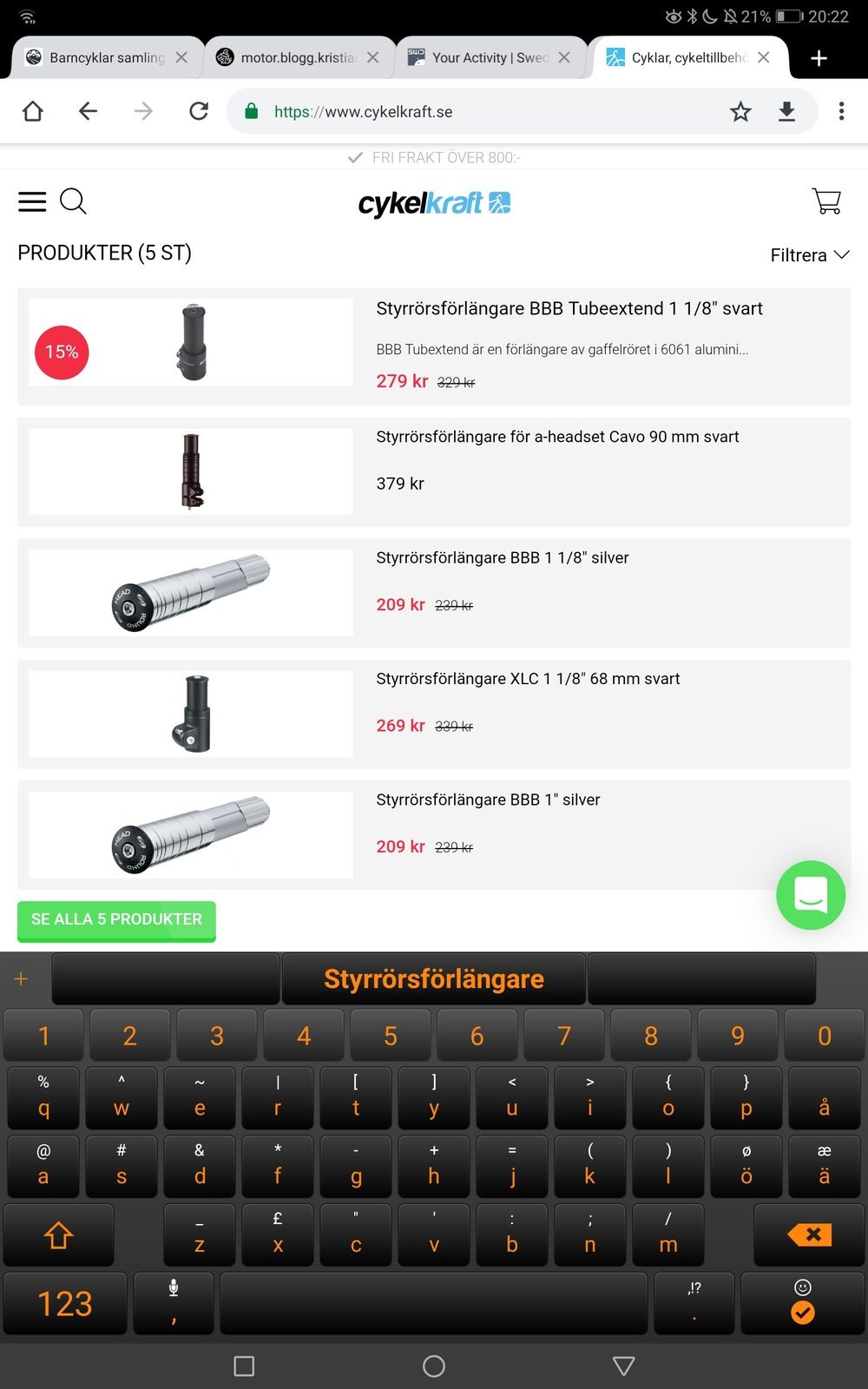The image size is (868, 1389).
Task: Toggle the Shift key on the keyboard
Action: 58,1234
